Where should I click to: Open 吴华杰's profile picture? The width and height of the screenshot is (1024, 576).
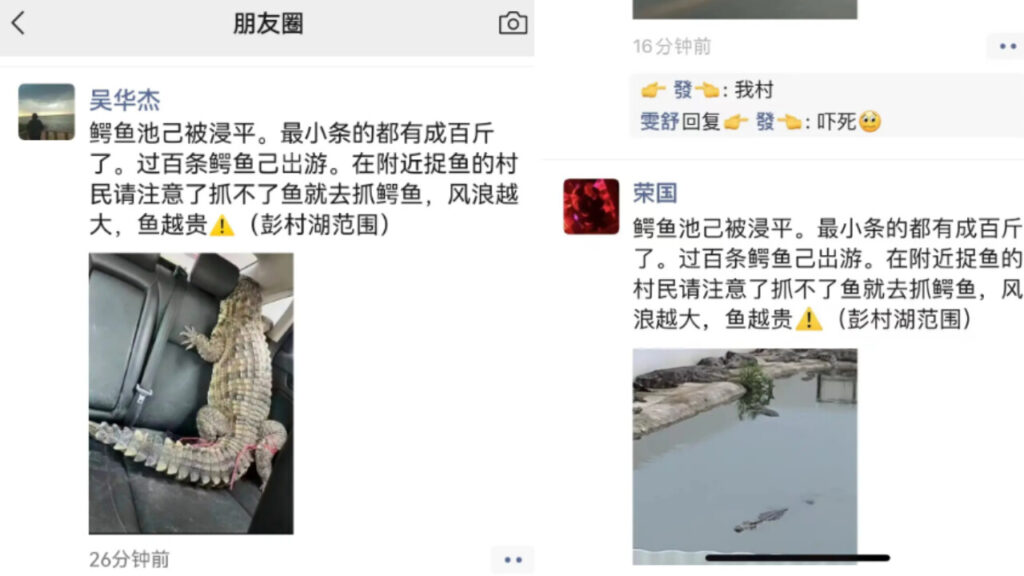[46, 111]
